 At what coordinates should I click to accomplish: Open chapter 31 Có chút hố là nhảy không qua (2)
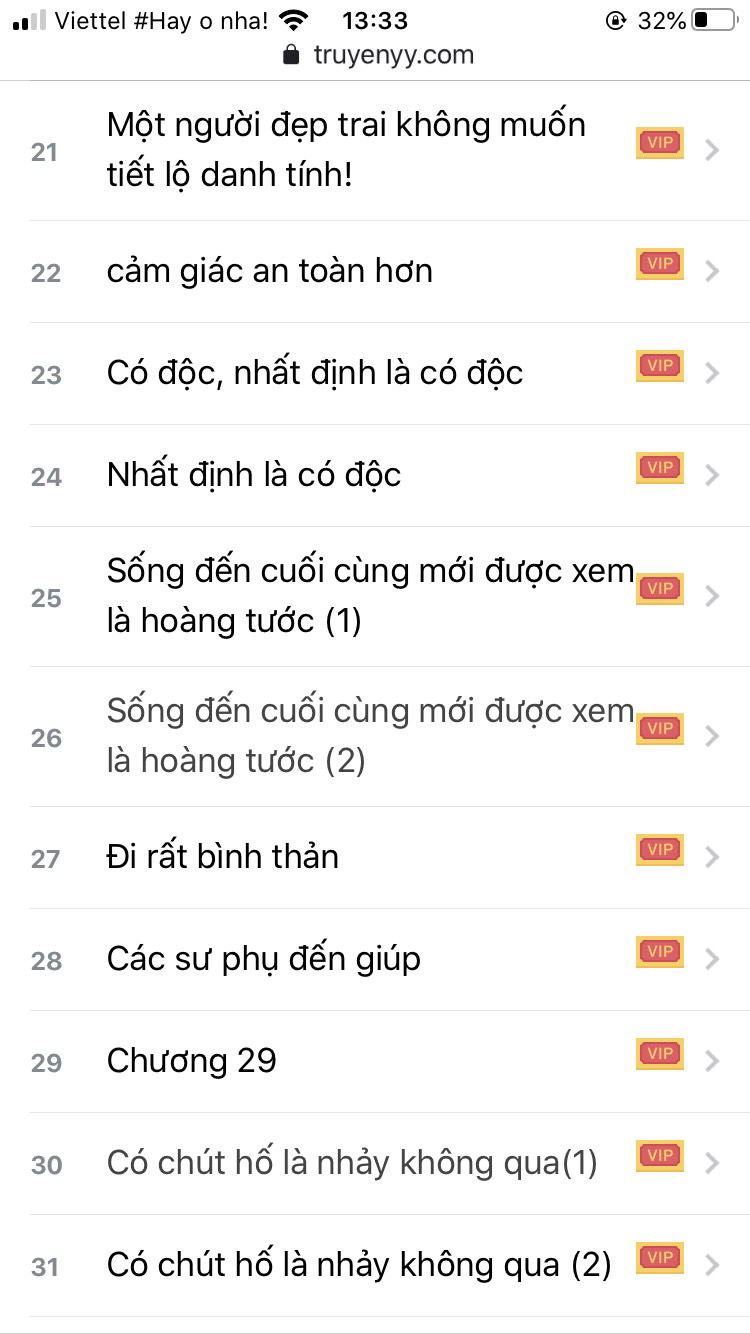coord(358,1265)
